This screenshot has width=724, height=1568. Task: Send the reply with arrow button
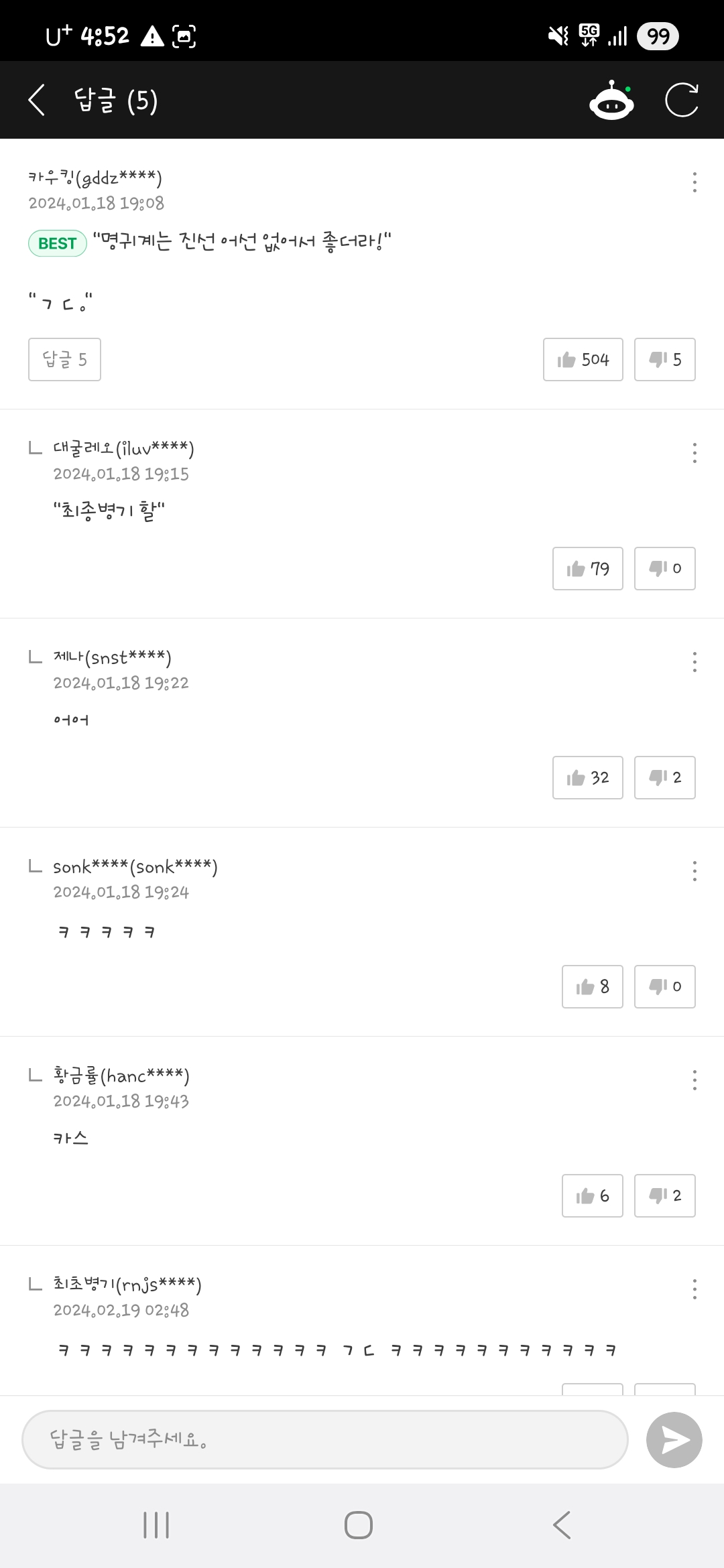(674, 1440)
